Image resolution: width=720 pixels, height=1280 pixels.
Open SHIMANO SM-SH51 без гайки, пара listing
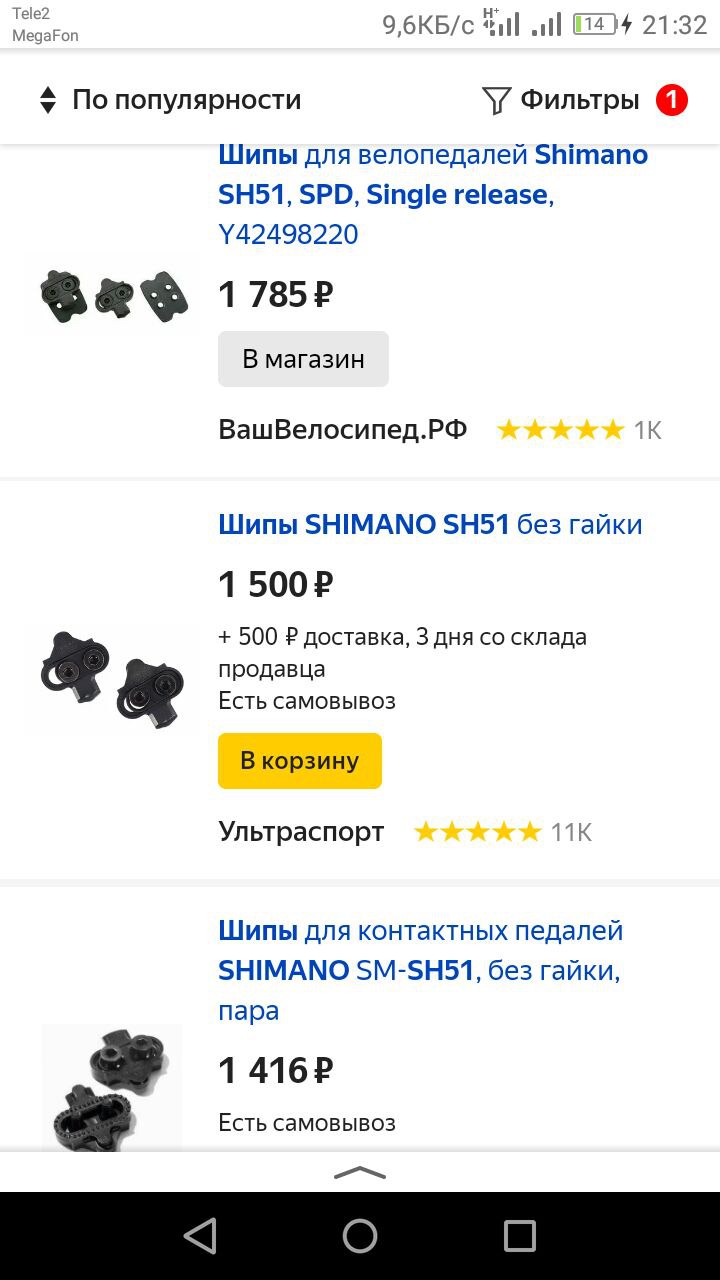420,970
